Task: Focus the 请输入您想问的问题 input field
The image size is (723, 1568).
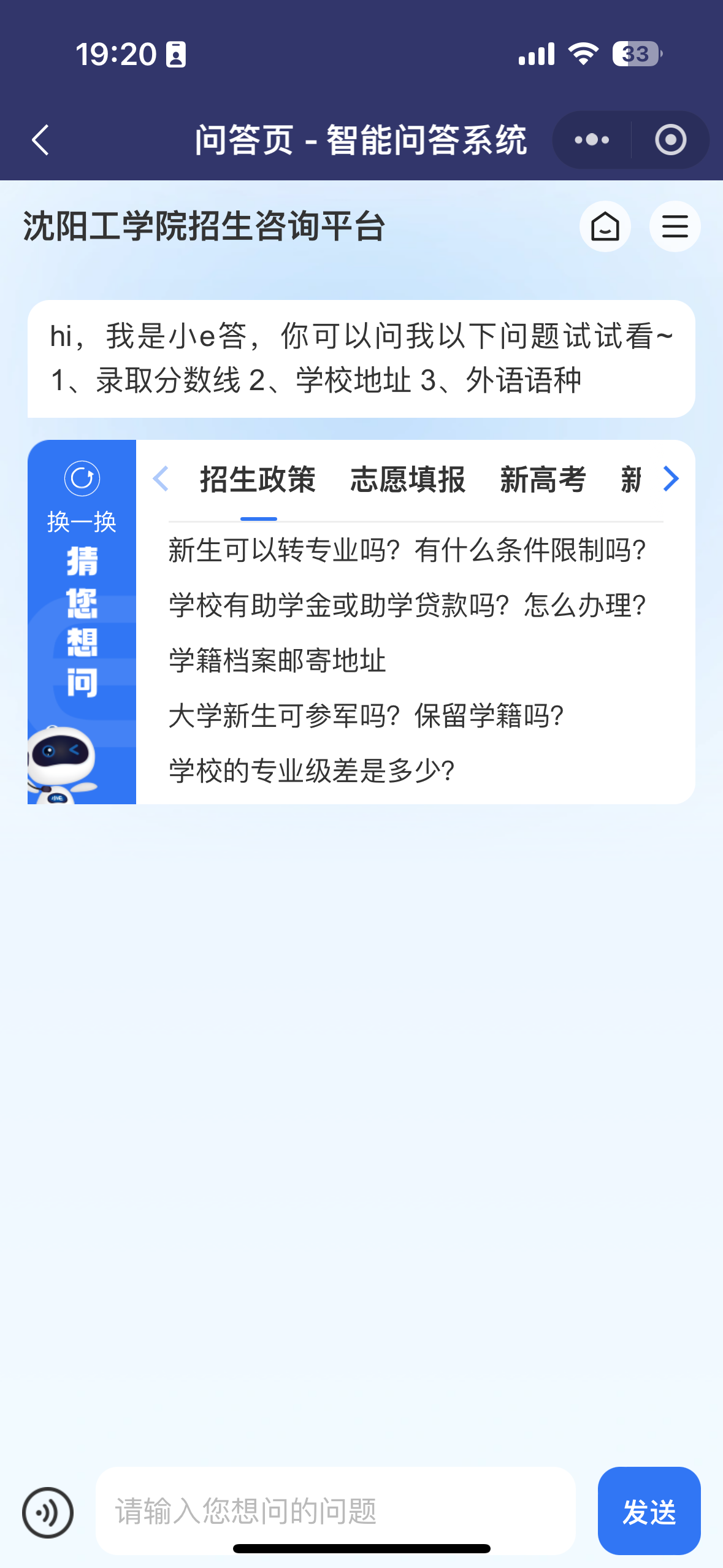Action: click(x=335, y=1510)
